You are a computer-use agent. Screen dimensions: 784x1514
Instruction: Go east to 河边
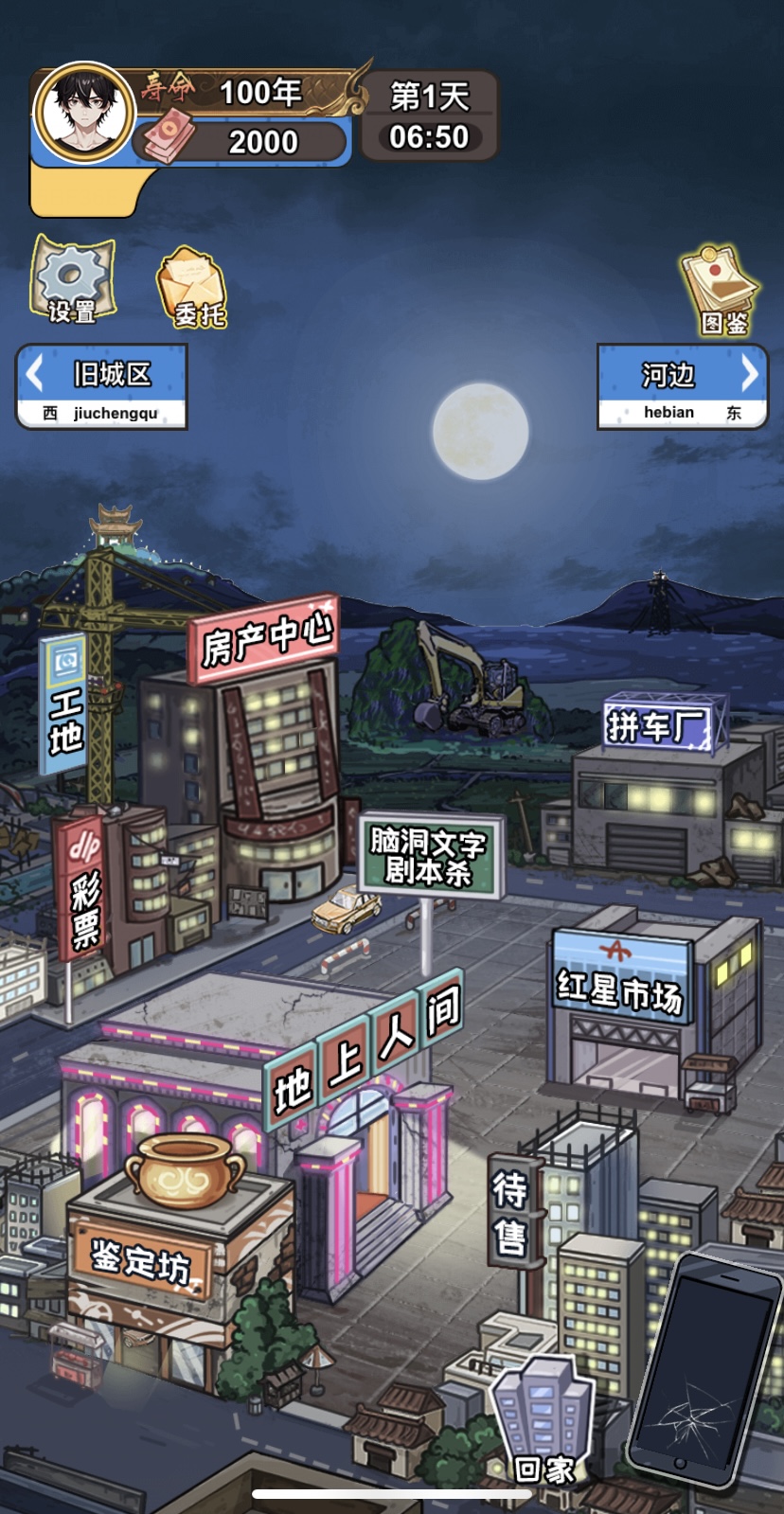click(682, 385)
